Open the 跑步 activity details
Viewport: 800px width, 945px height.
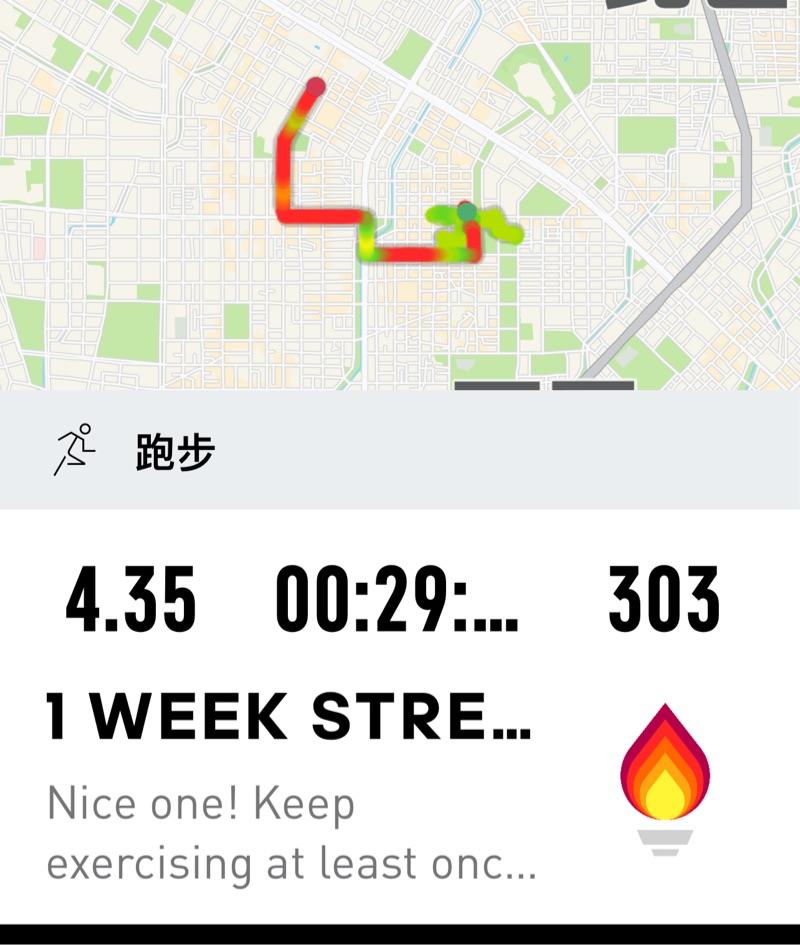click(x=175, y=453)
